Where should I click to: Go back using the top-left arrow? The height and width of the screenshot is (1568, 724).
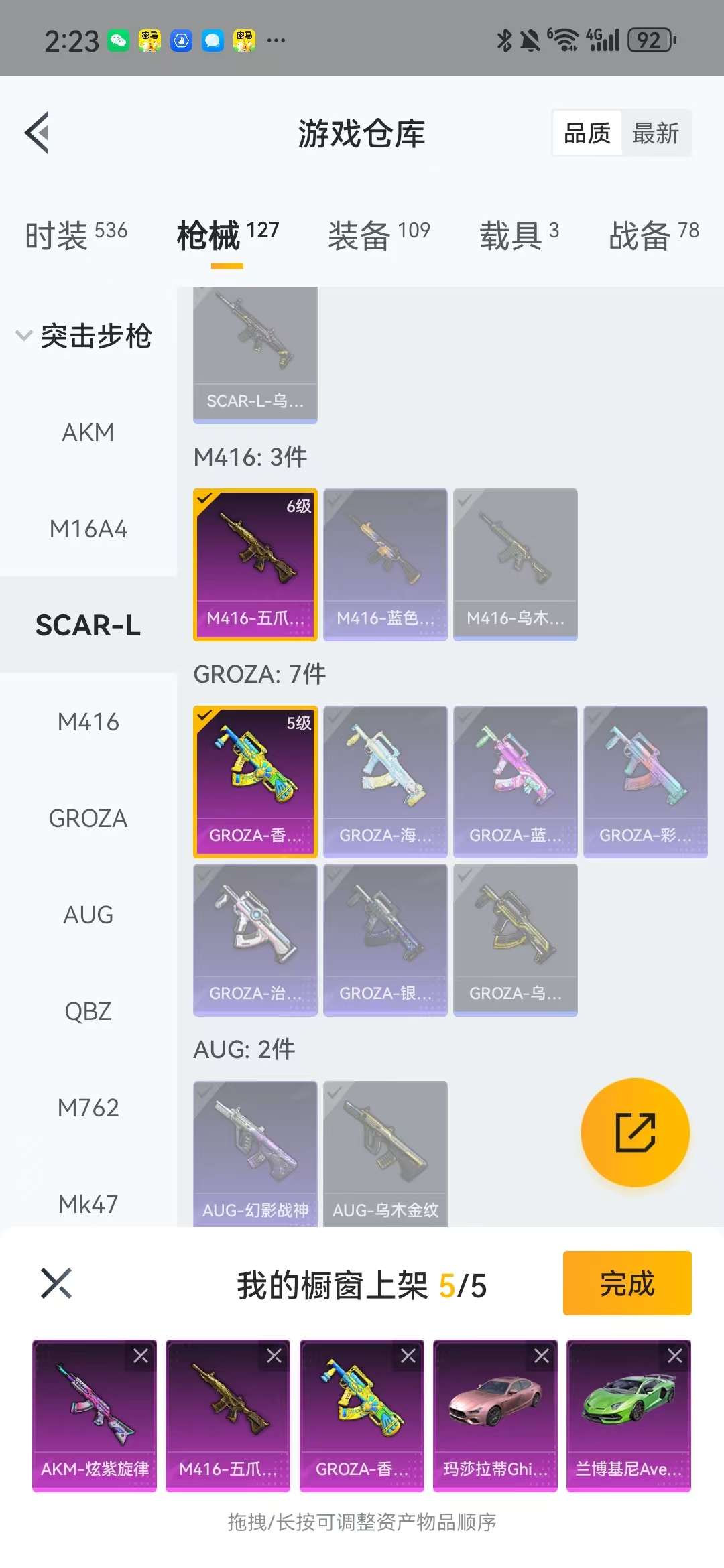coord(38,133)
